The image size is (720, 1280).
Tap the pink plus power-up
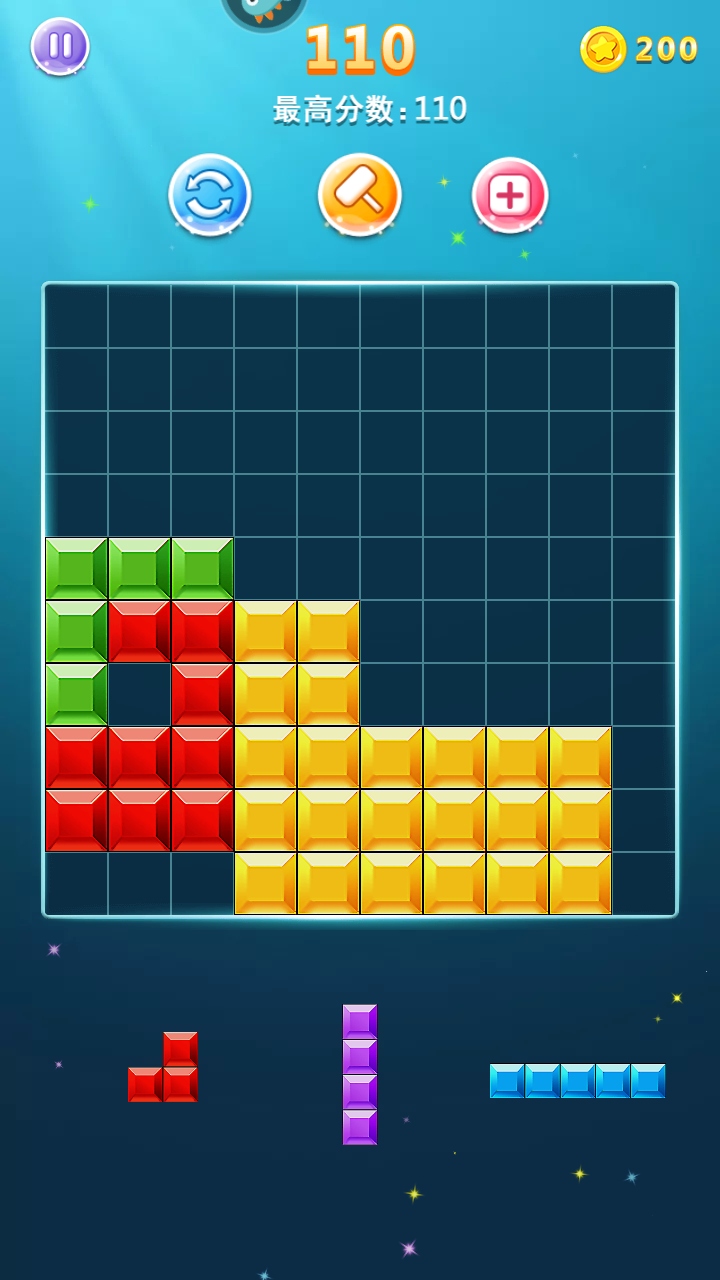(x=510, y=194)
